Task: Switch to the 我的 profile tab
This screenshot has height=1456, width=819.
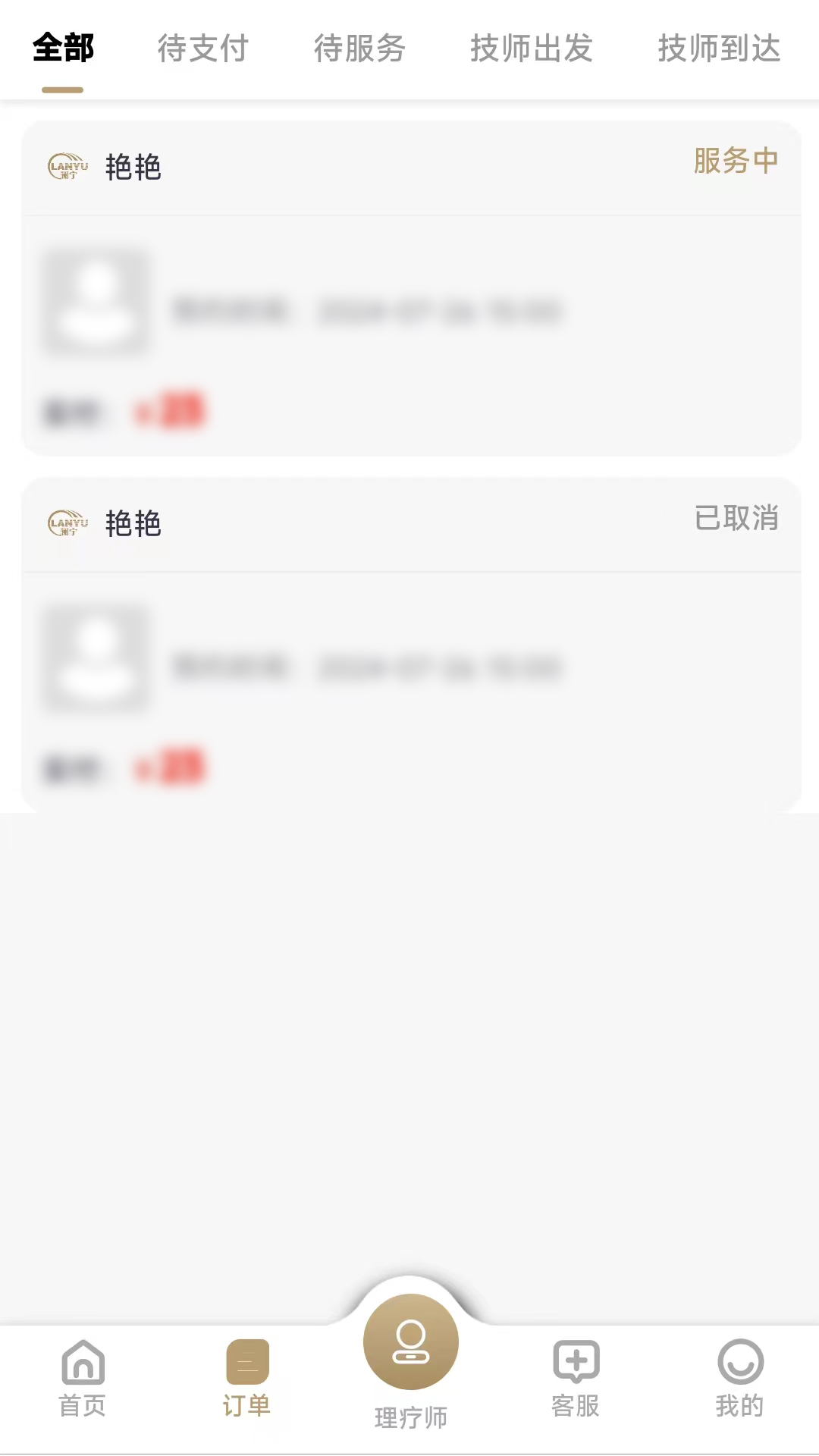Action: point(739,1378)
